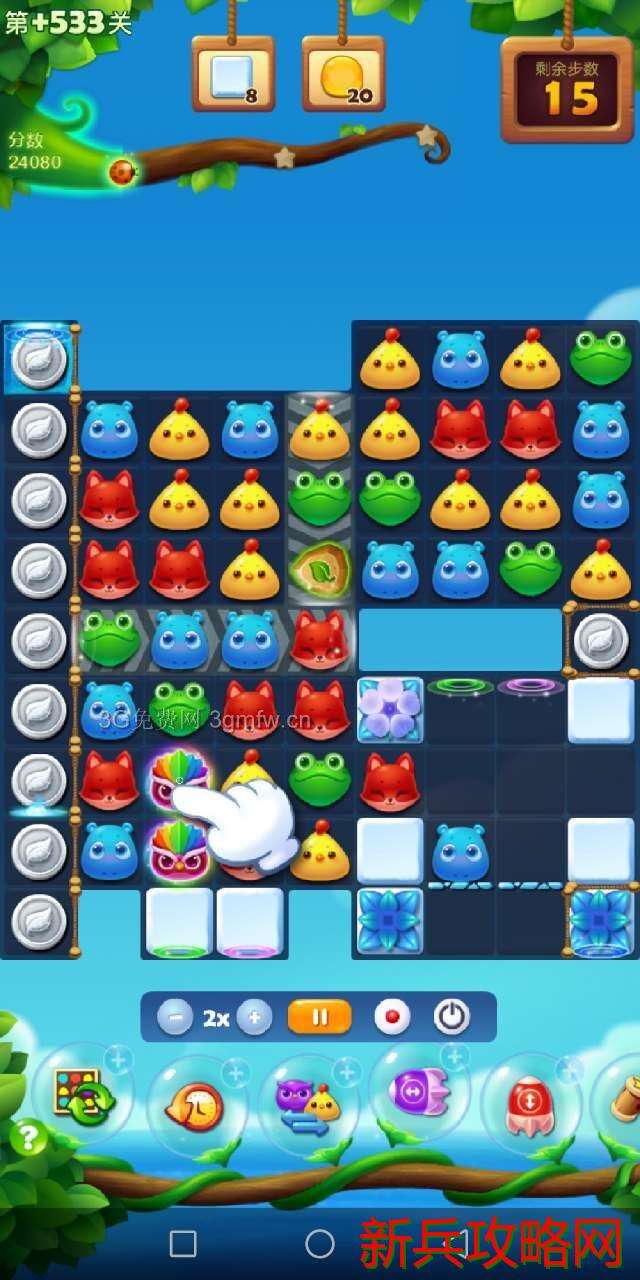Tap the power off button

(452, 1018)
